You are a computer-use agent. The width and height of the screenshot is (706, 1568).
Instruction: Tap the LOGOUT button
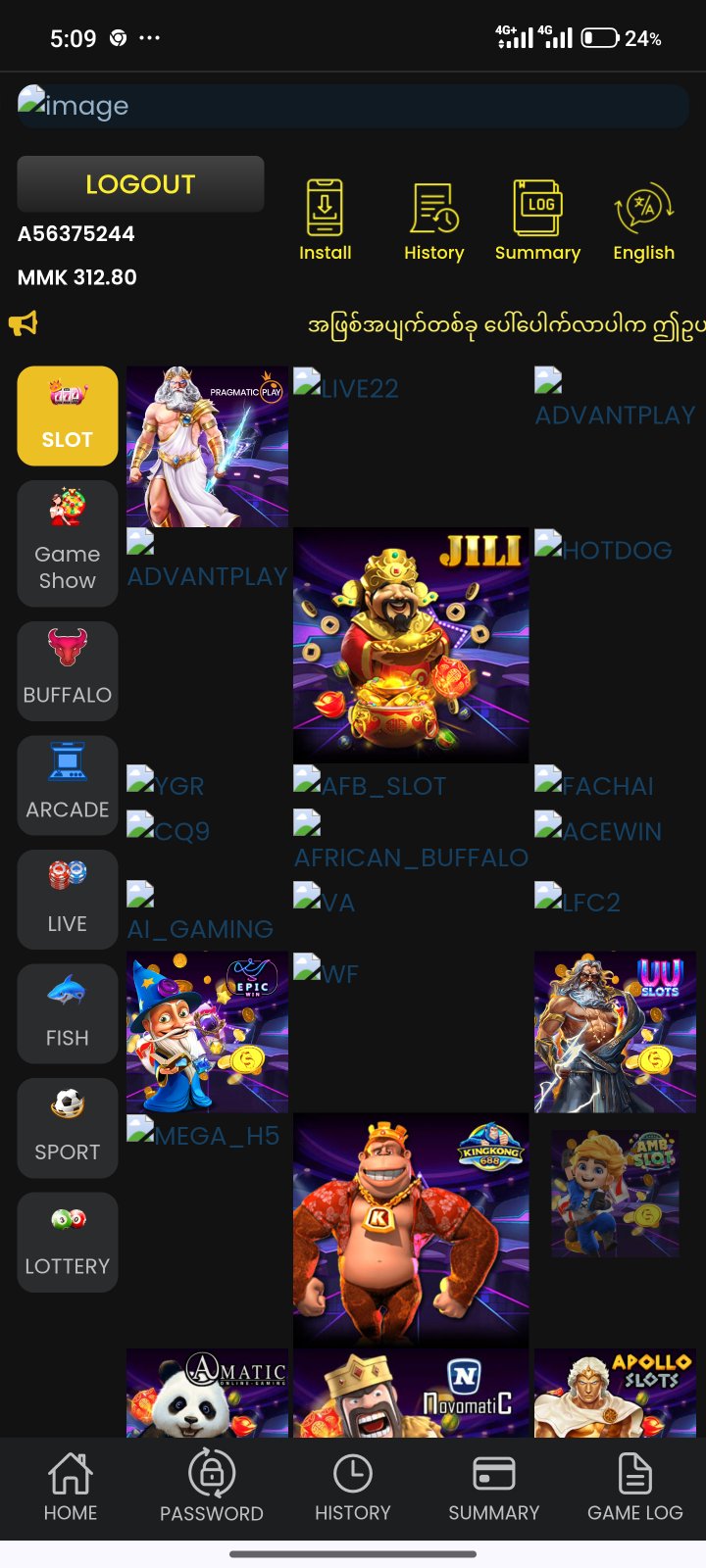click(x=140, y=184)
